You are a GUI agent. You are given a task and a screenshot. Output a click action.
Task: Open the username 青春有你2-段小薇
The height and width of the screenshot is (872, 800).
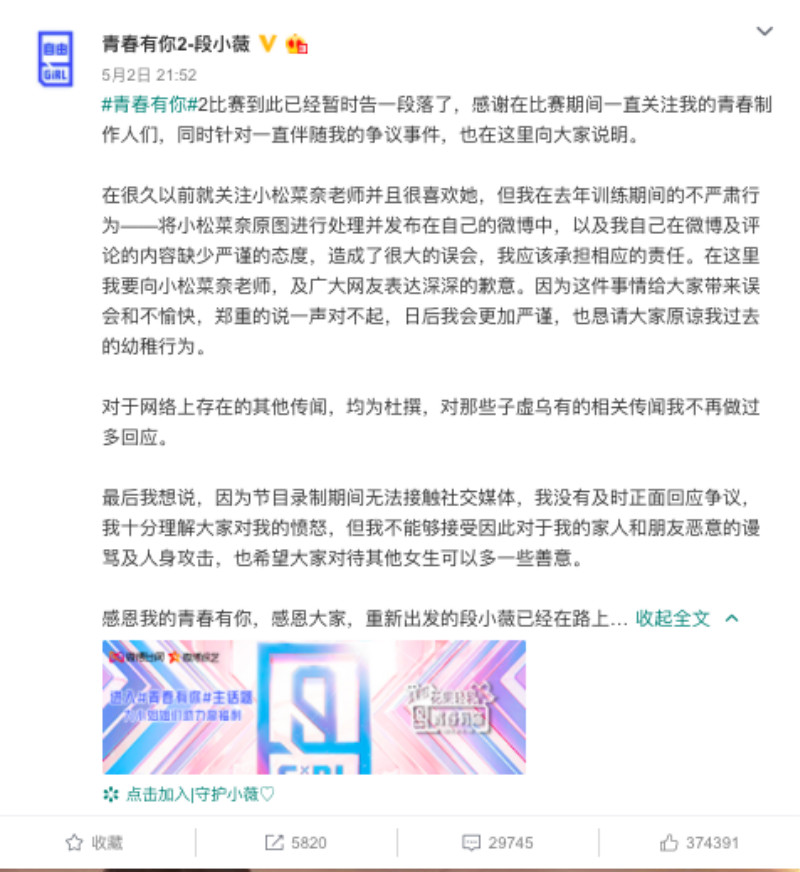178,44
